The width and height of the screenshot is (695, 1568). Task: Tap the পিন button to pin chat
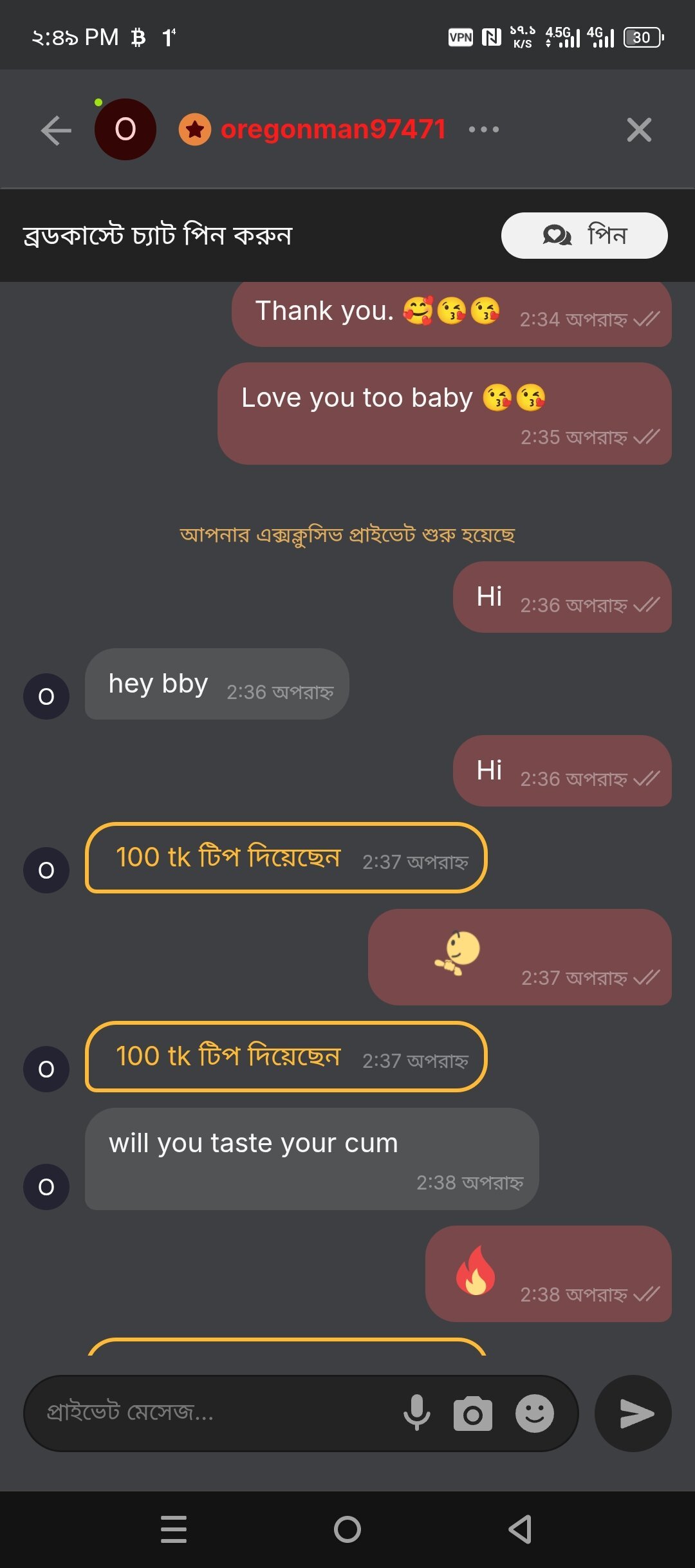(584, 236)
